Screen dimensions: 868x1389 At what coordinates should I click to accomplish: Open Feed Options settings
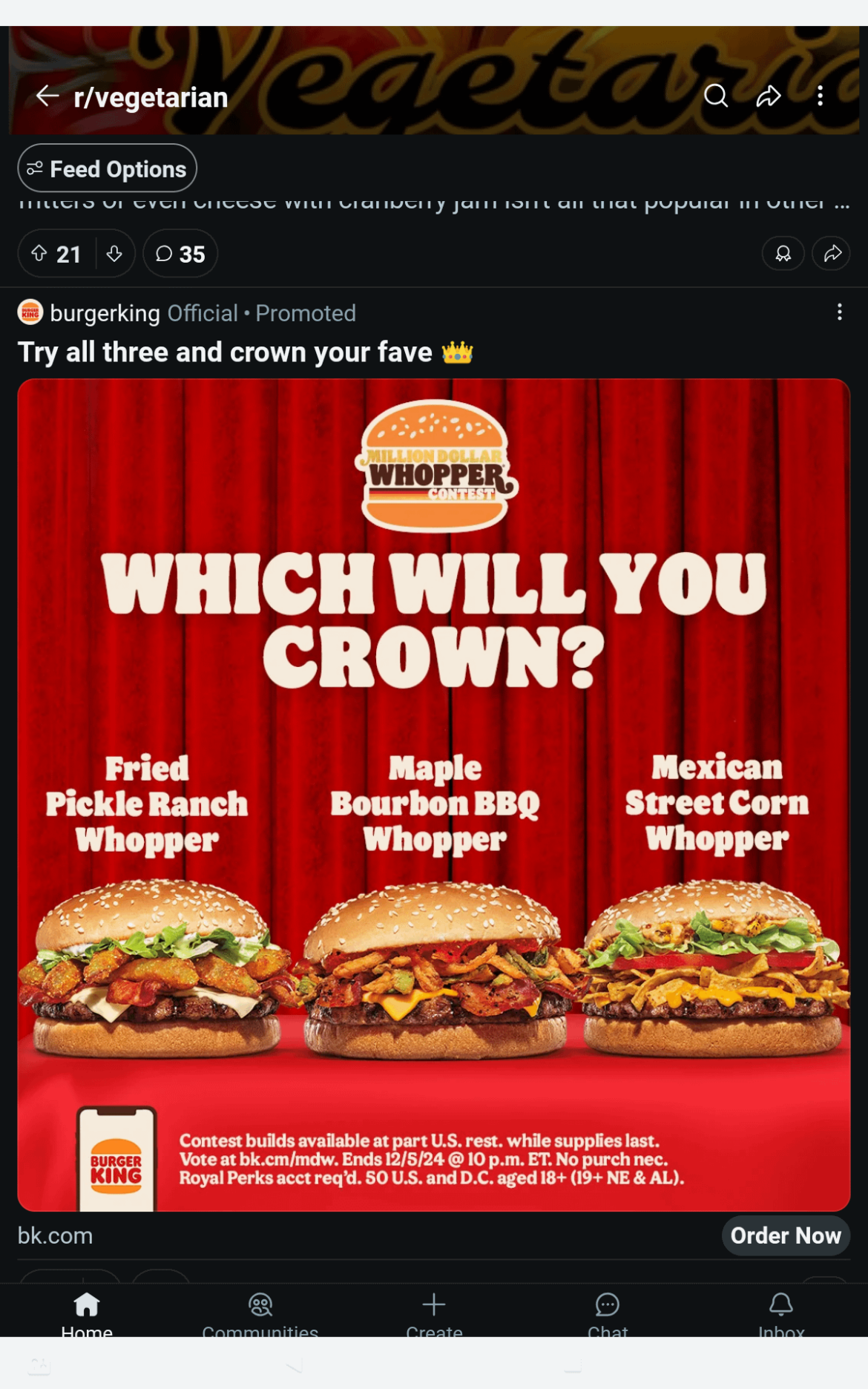tap(106, 168)
